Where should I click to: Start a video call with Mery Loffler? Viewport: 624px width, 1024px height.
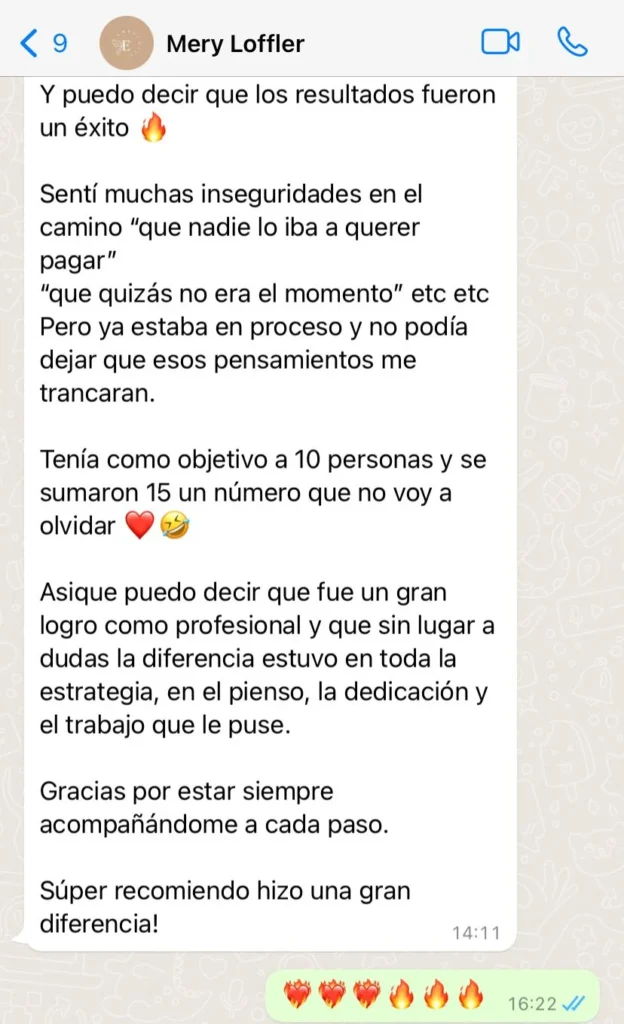click(x=500, y=42)
